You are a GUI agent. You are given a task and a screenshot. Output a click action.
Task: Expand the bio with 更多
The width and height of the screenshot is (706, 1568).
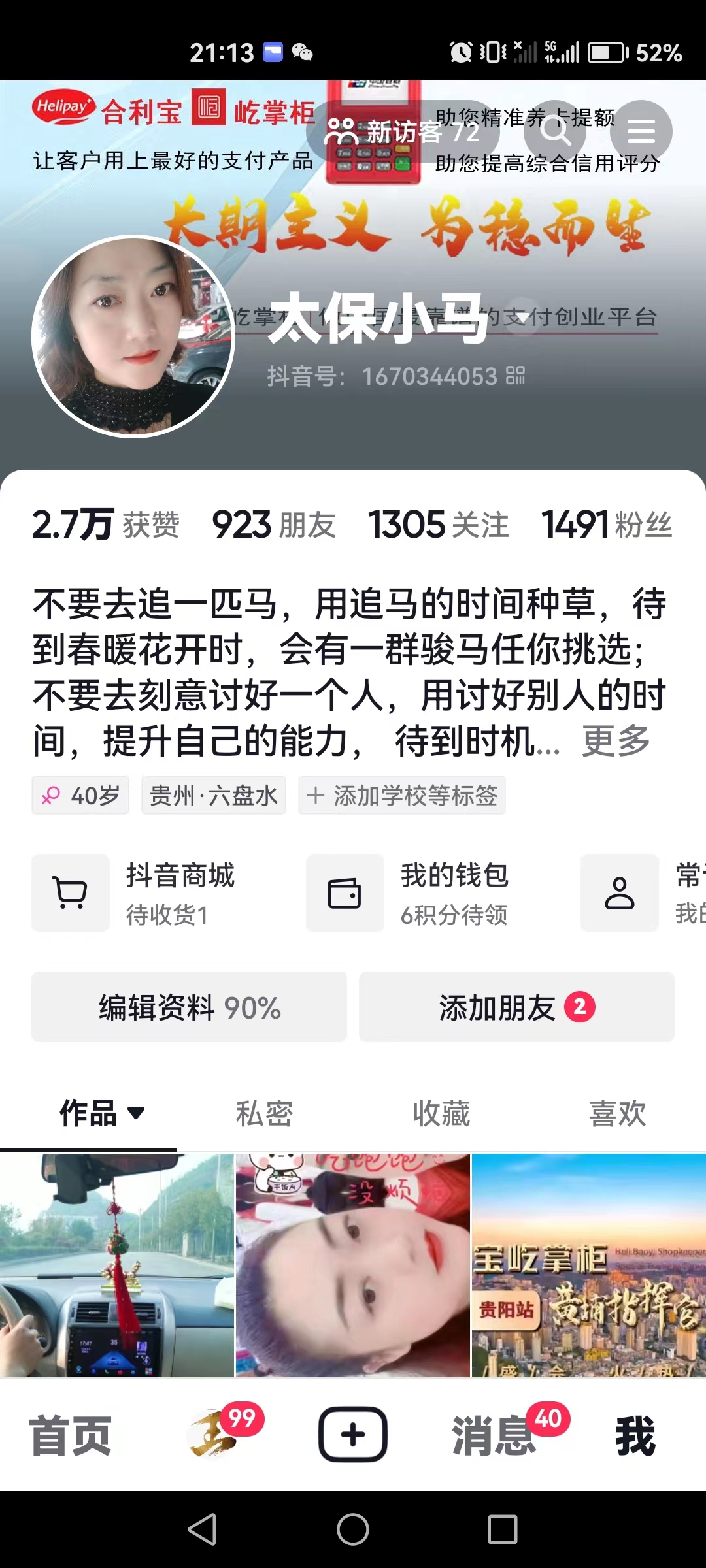tap(615, 741)
